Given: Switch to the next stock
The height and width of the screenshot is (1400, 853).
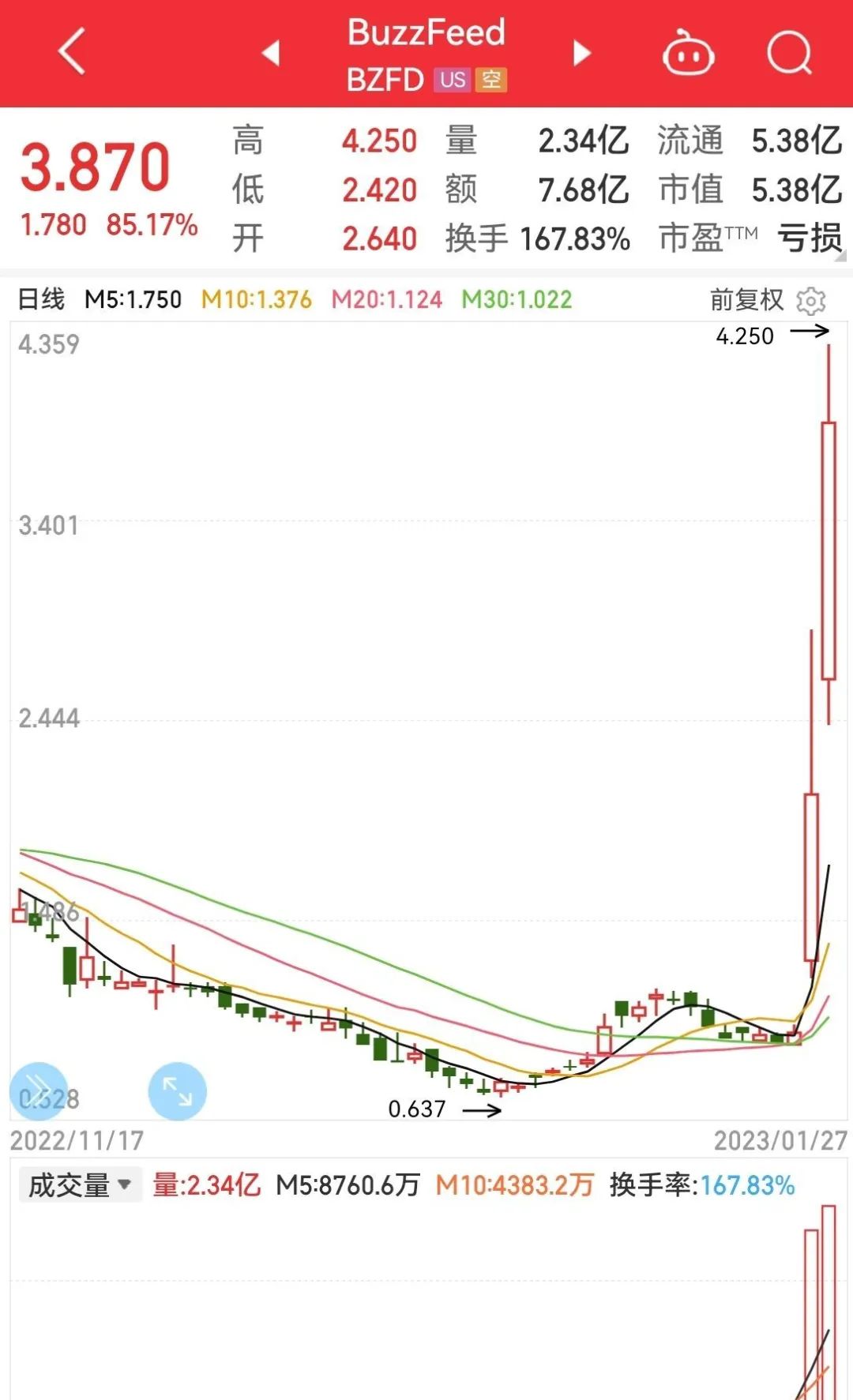Looking at the screenshot, I should pos(582,53).
